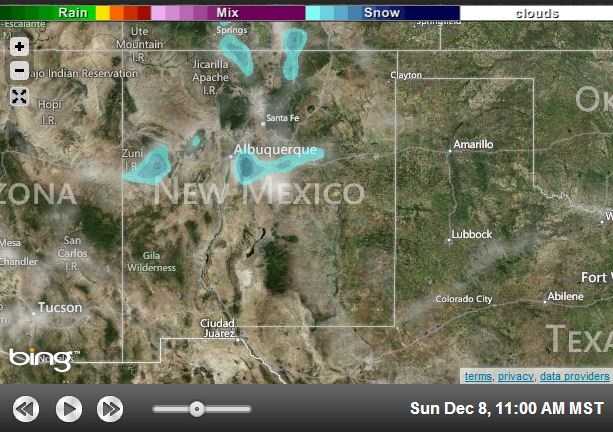The height and width of the screenshot is (432, 613).
Task: Step back one radar frame
Action: click(26, 408)
